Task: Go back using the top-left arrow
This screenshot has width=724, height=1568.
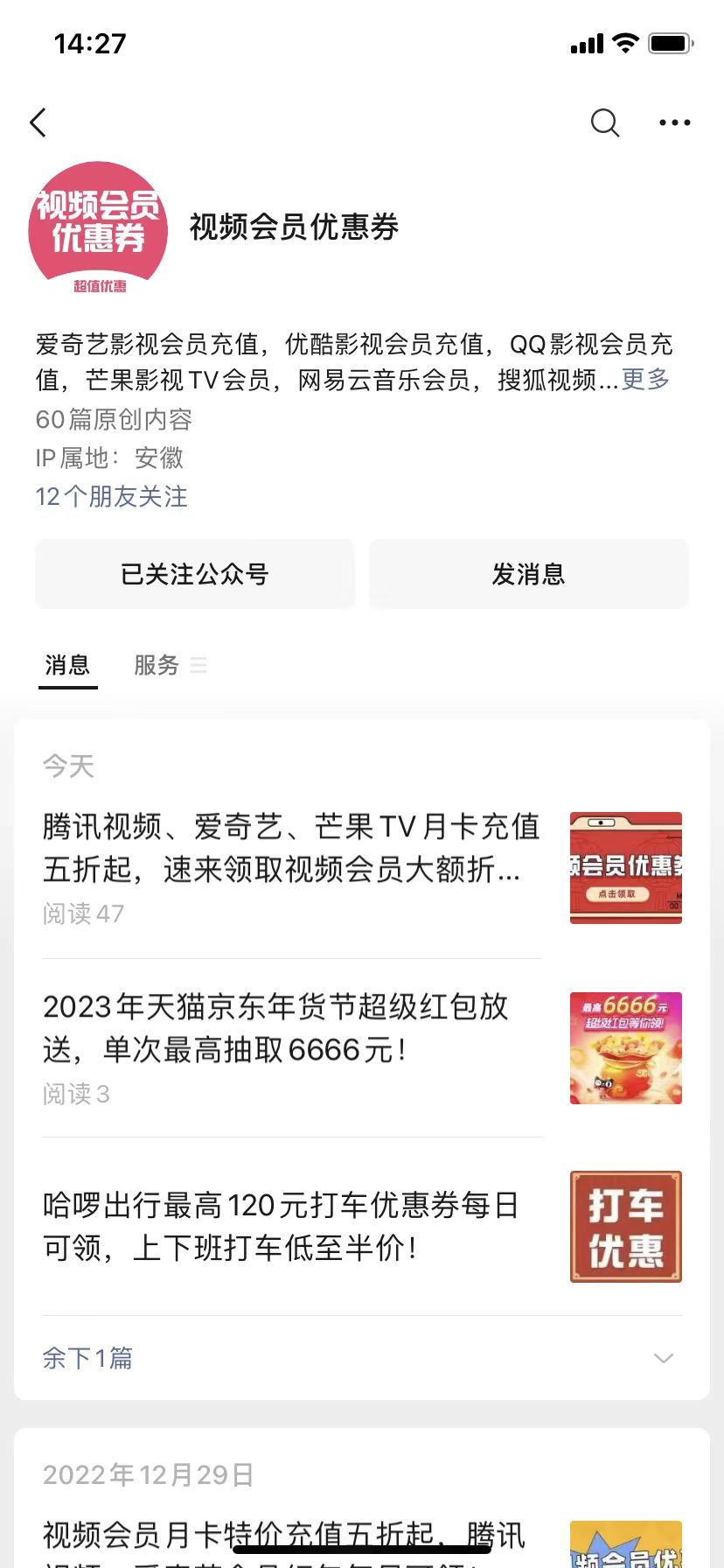Action: coord(38,123)
